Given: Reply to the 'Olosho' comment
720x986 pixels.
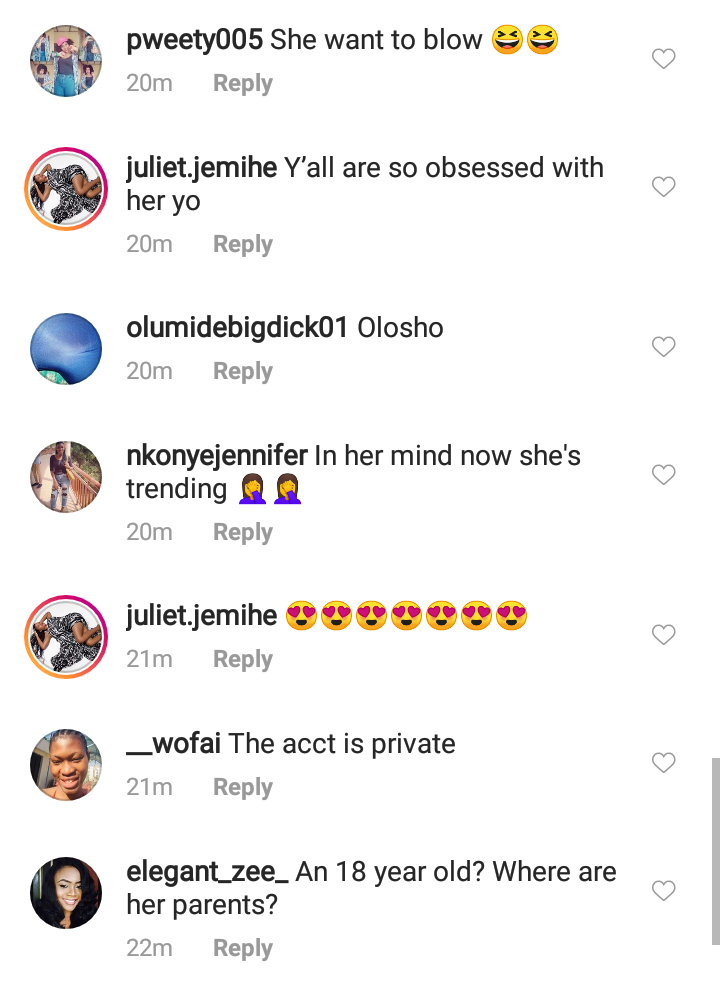Looking at the screenshot, I should [242, 372].
